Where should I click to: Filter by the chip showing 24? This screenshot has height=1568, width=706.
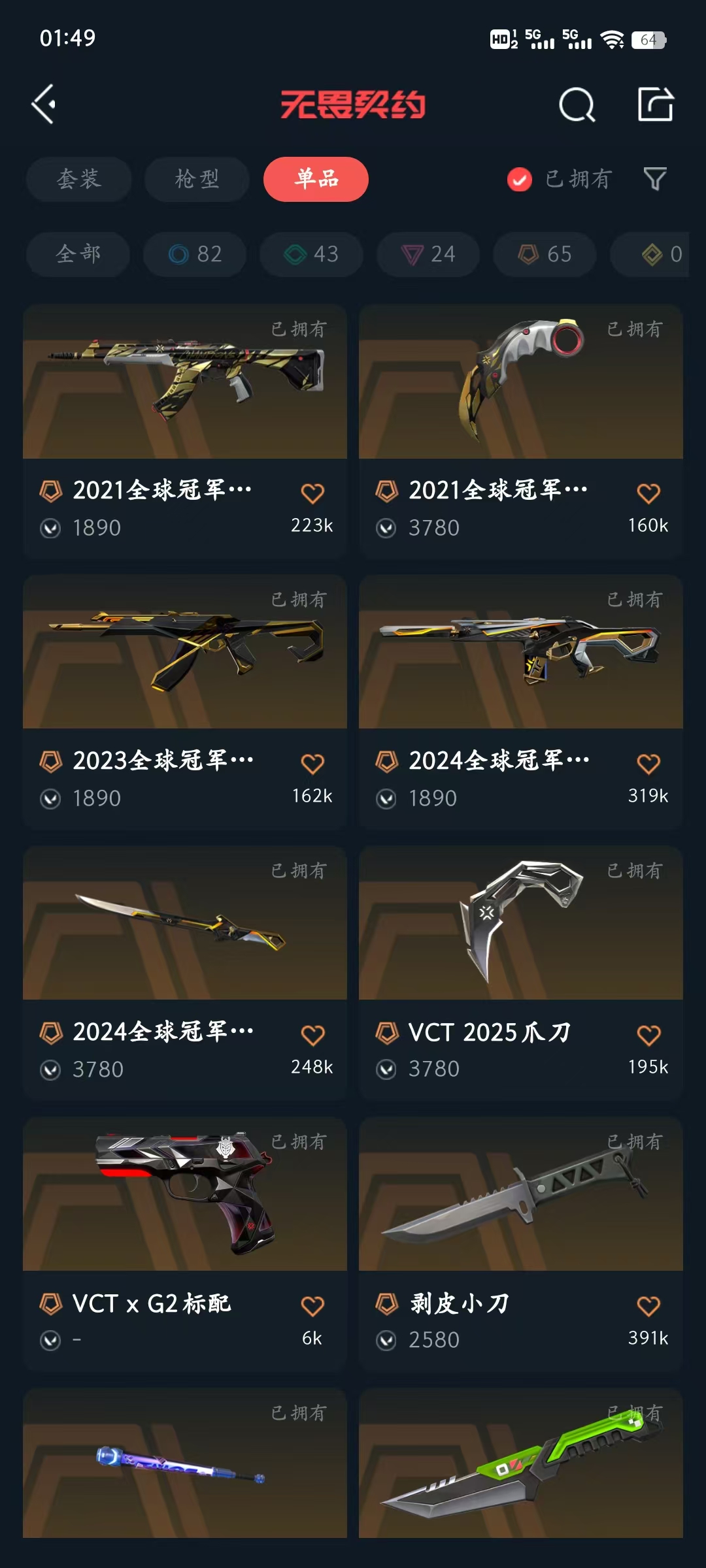(x=428, y=254)
